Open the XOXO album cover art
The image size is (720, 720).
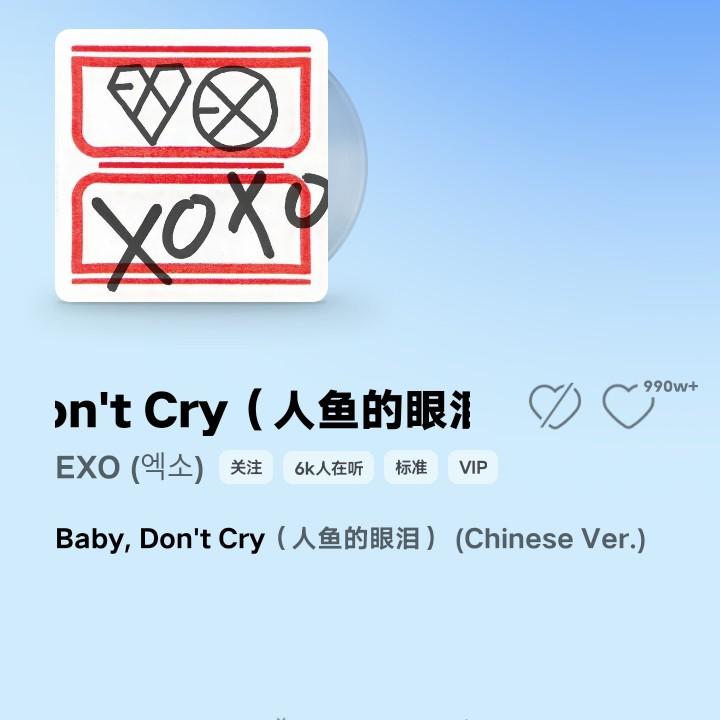click(191, 166)
